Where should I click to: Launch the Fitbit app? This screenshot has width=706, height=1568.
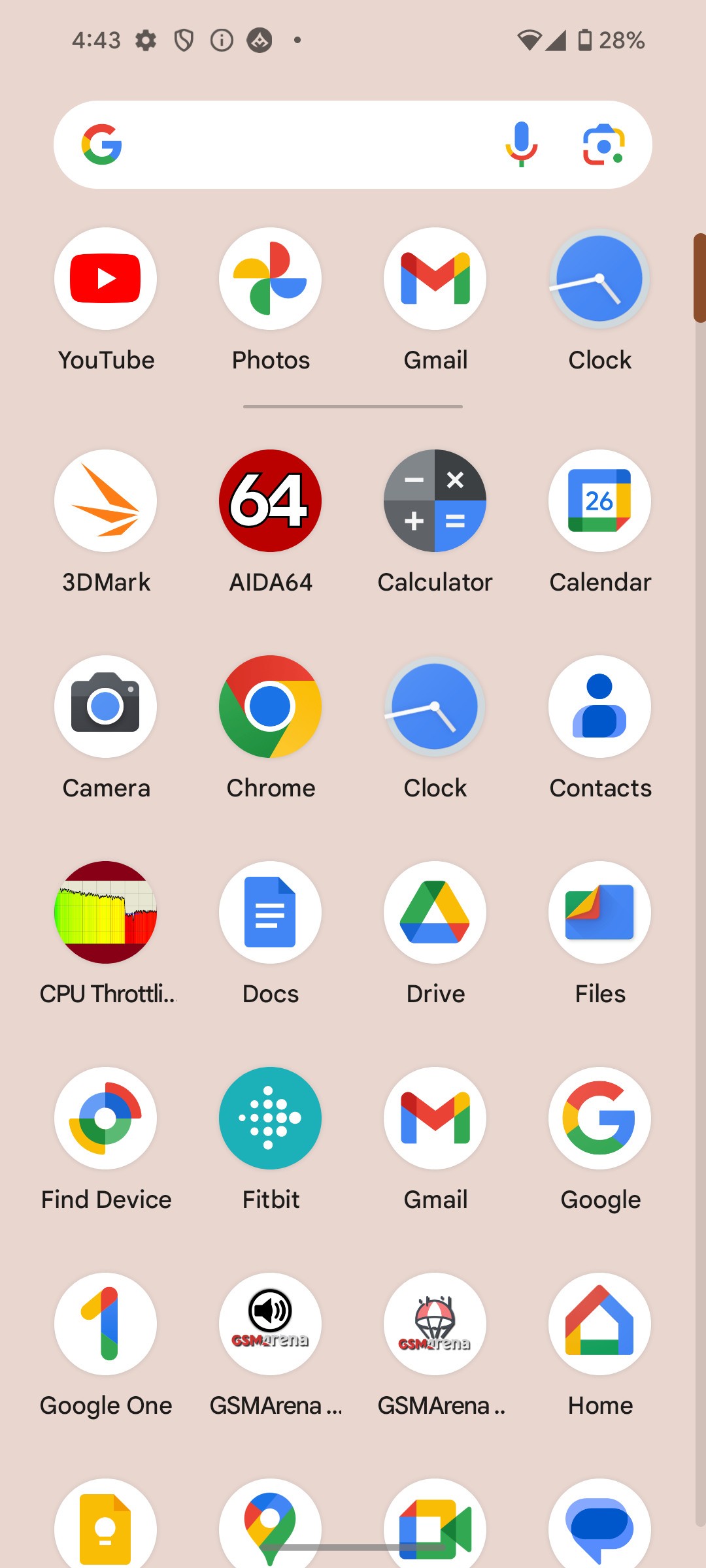click(x=271, y=1119)
